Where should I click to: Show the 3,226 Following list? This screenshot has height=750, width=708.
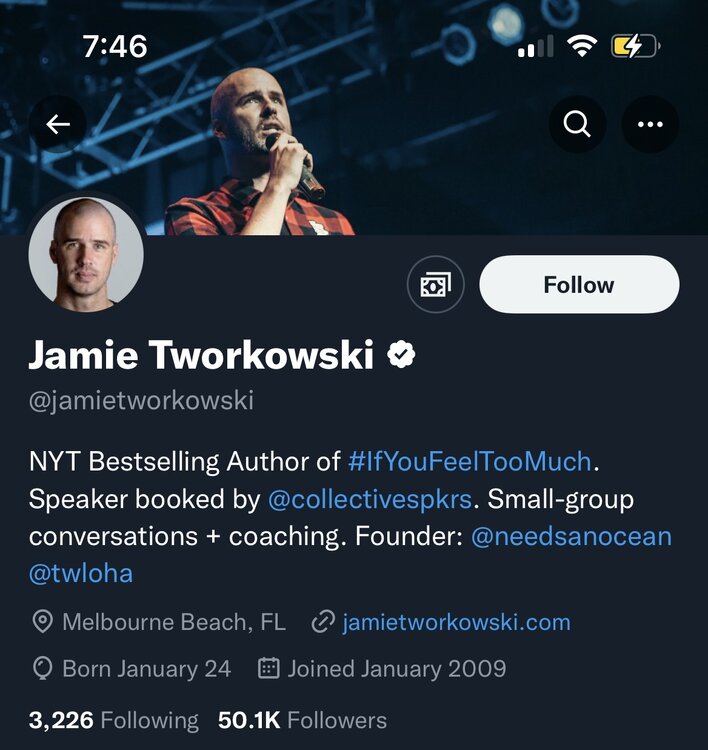point(113,719)
